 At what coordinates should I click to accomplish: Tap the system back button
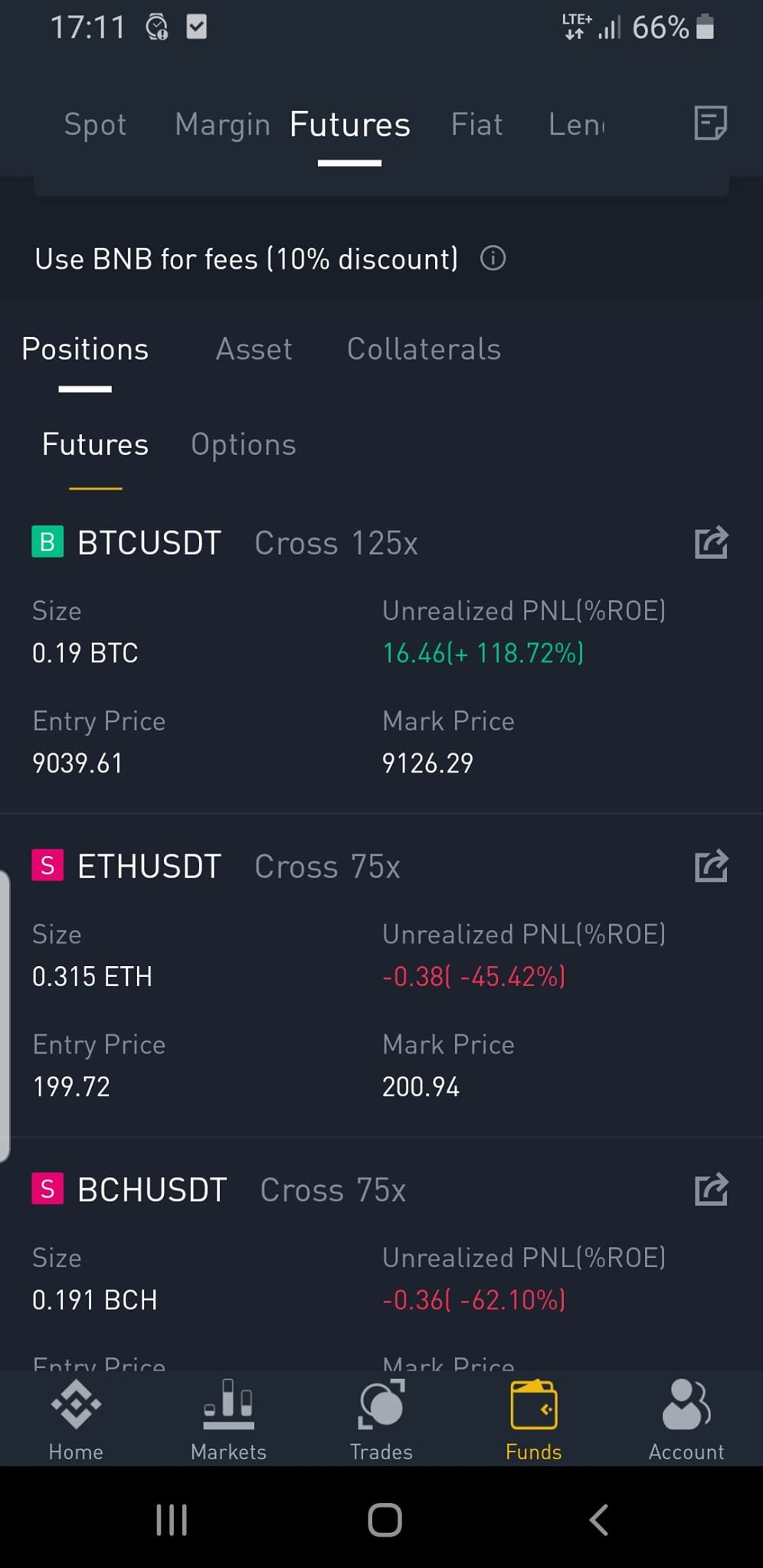[x=599, y=1520]
